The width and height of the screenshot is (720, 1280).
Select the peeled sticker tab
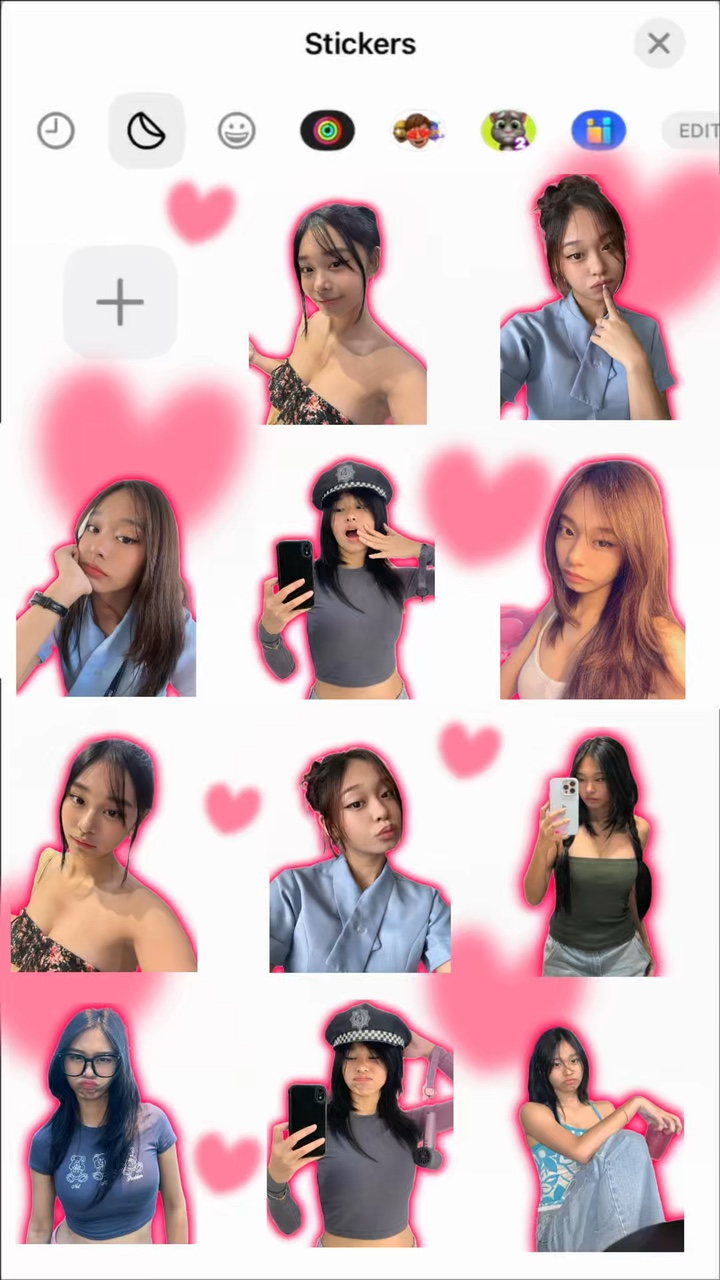coord(146,131)
